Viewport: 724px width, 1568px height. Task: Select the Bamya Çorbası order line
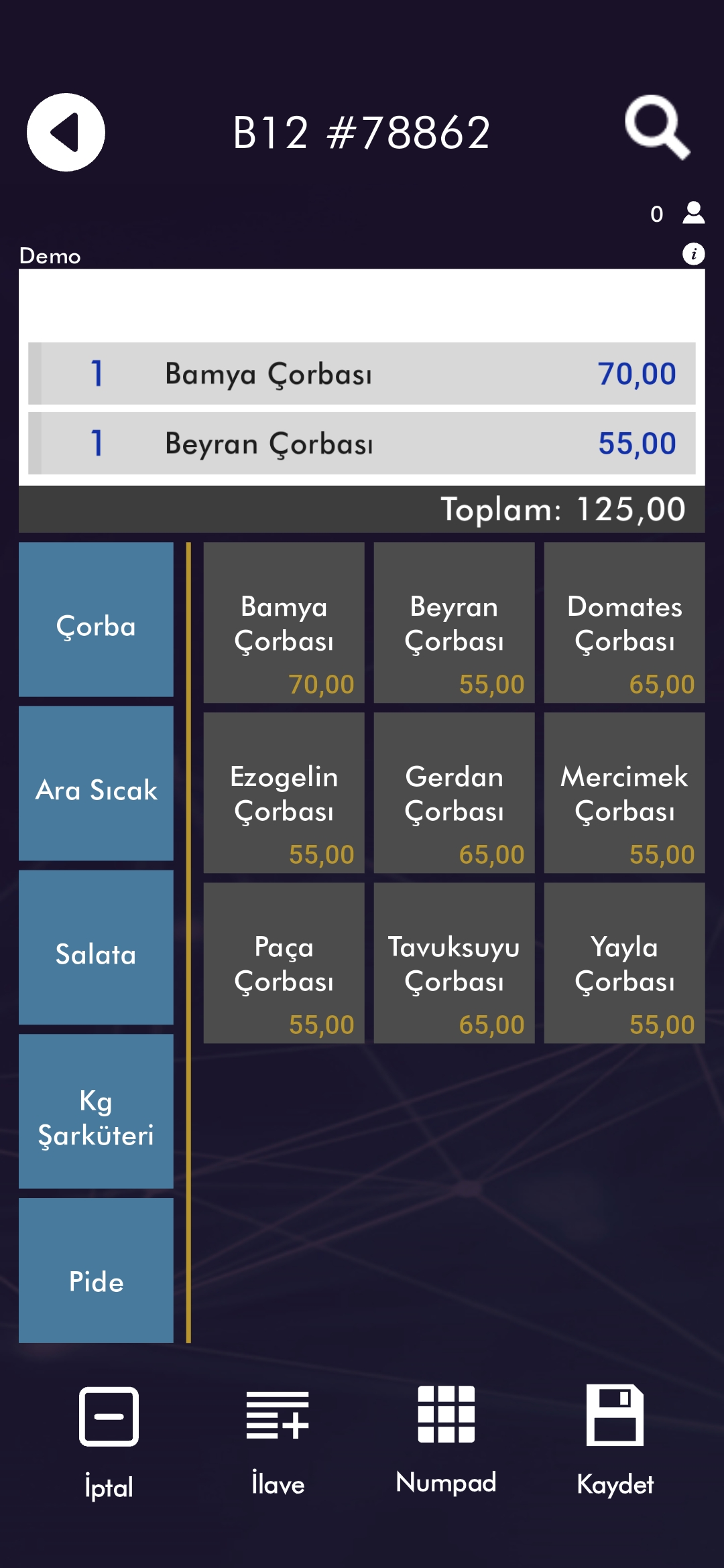click(x=362, y=374)
